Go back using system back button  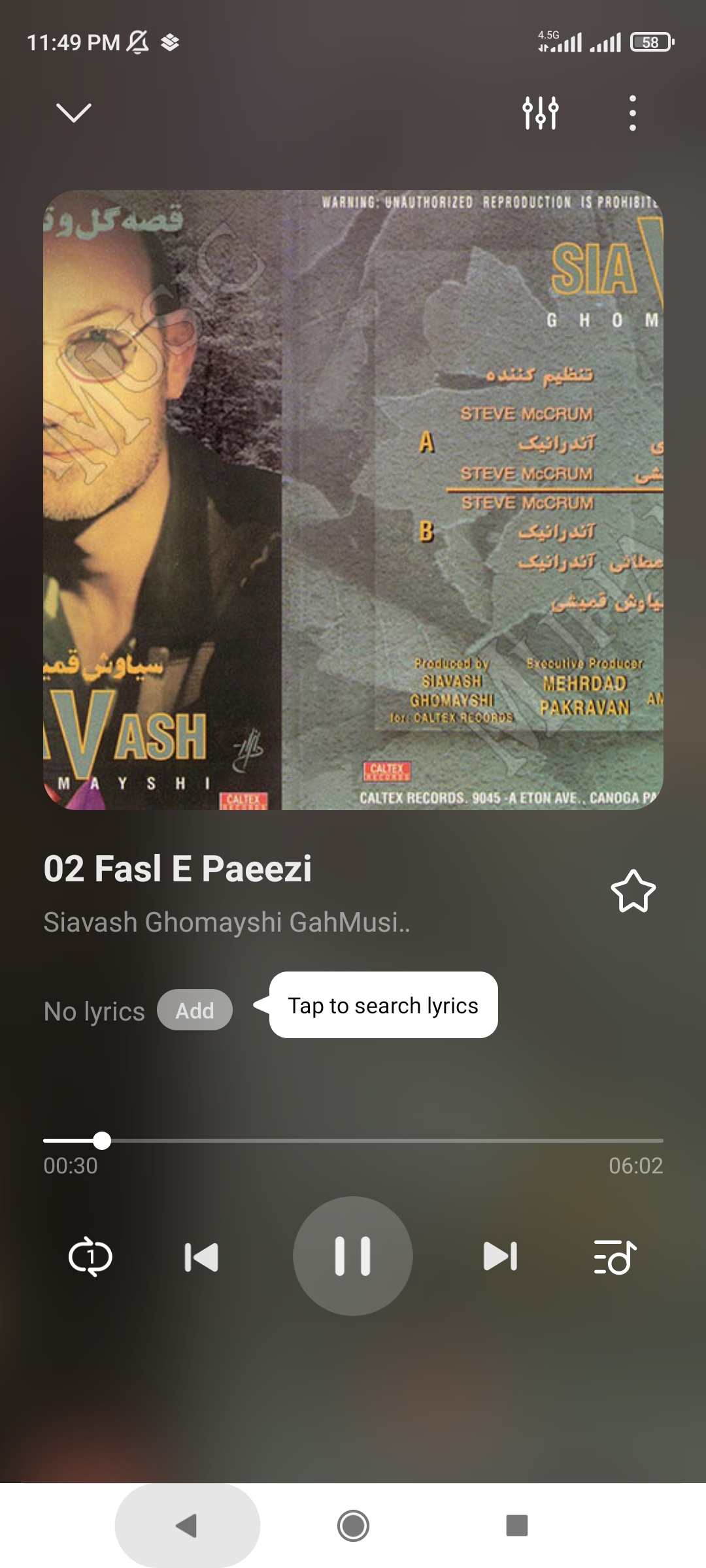click(187, 1526)
